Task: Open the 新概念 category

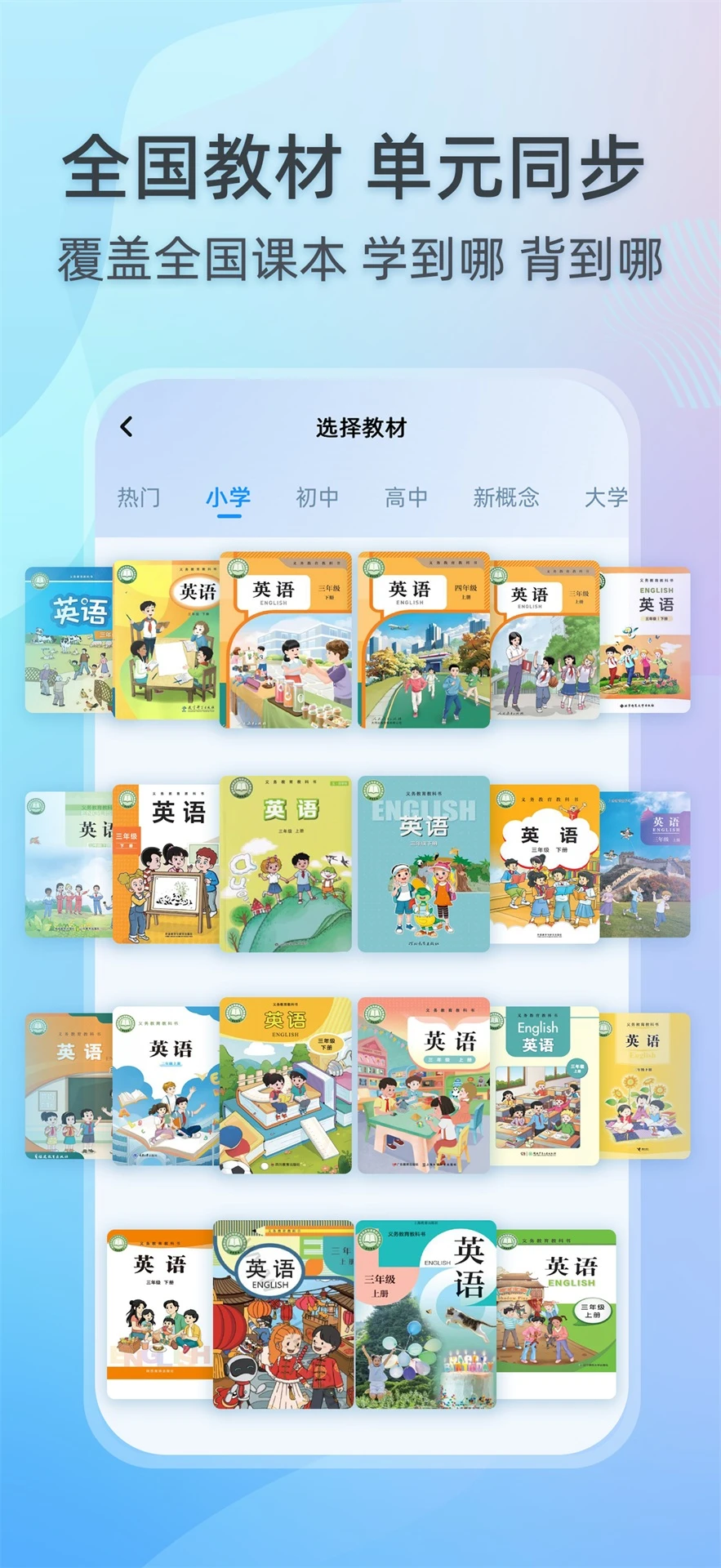Action: click(x=508, y=498)
